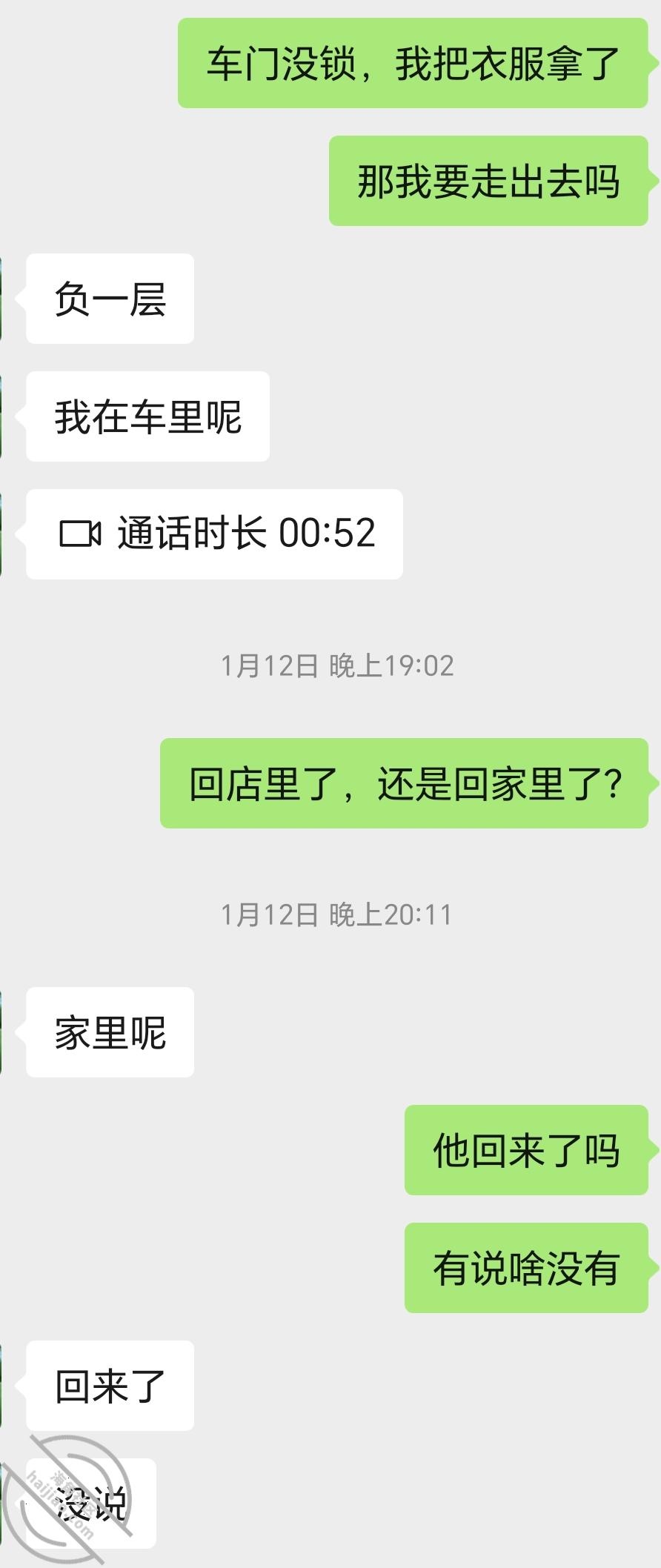Select the 家里呢 message bubble
This screenshot has width=661, height=1568.
pyautogui.click(x=108, y=1032)
